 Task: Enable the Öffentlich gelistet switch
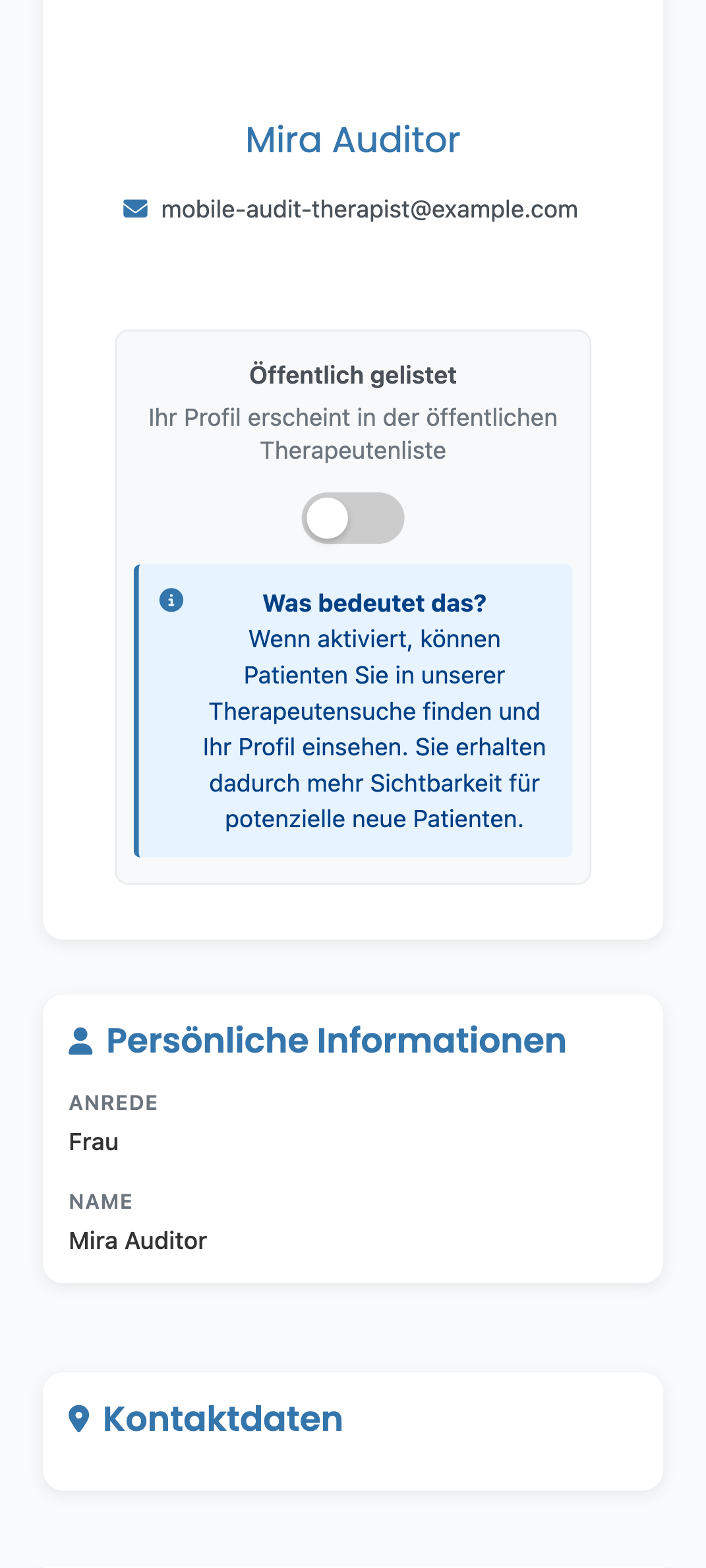tap(353, 518)
